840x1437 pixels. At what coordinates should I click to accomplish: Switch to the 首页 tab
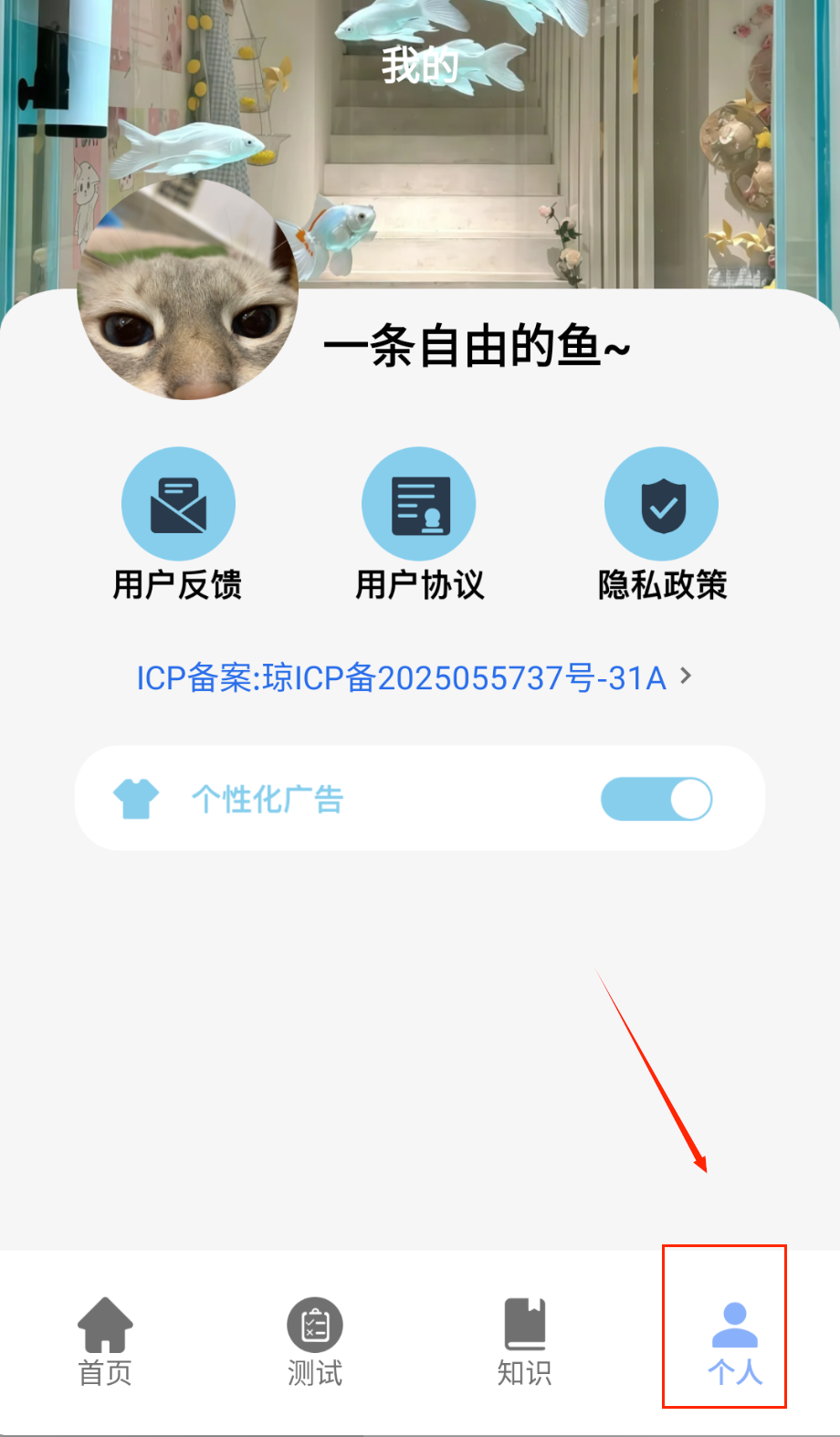[x=105, y=1341]
